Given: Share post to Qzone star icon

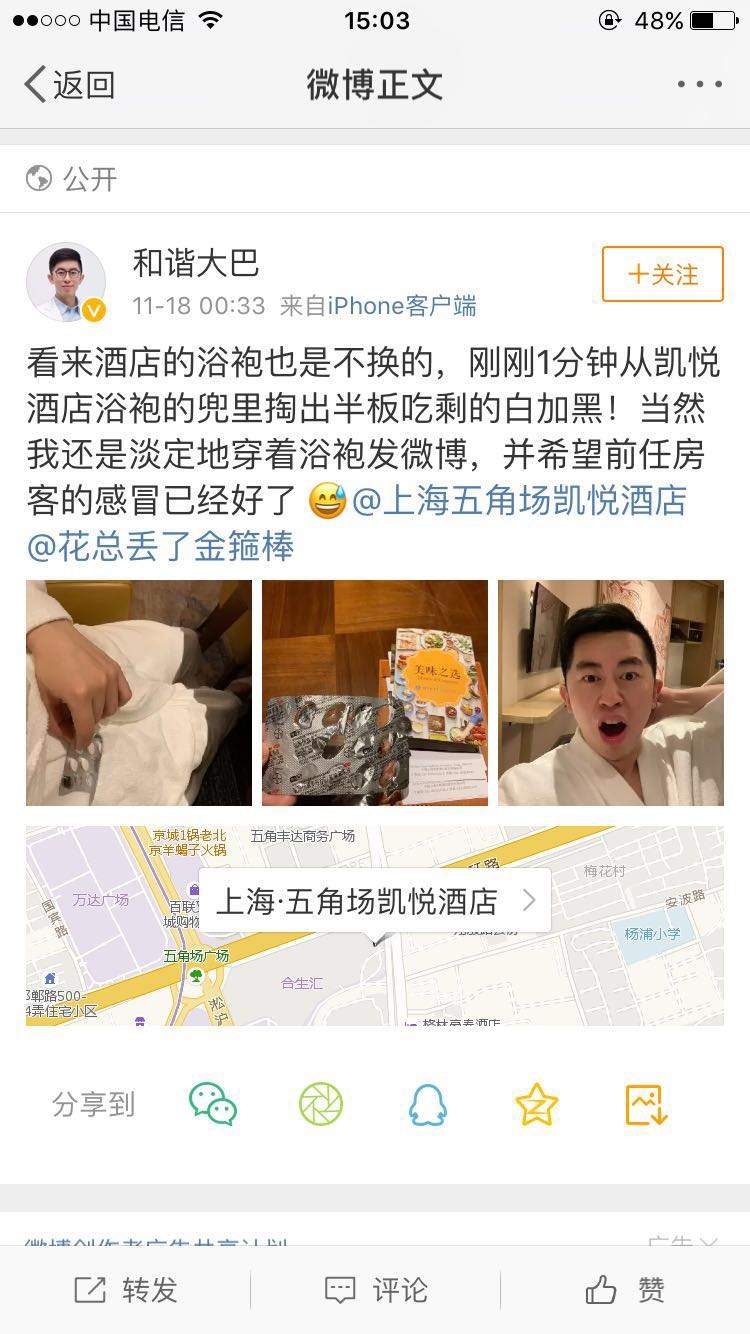Looking at the screenshot, I should tap(536, 1104).
